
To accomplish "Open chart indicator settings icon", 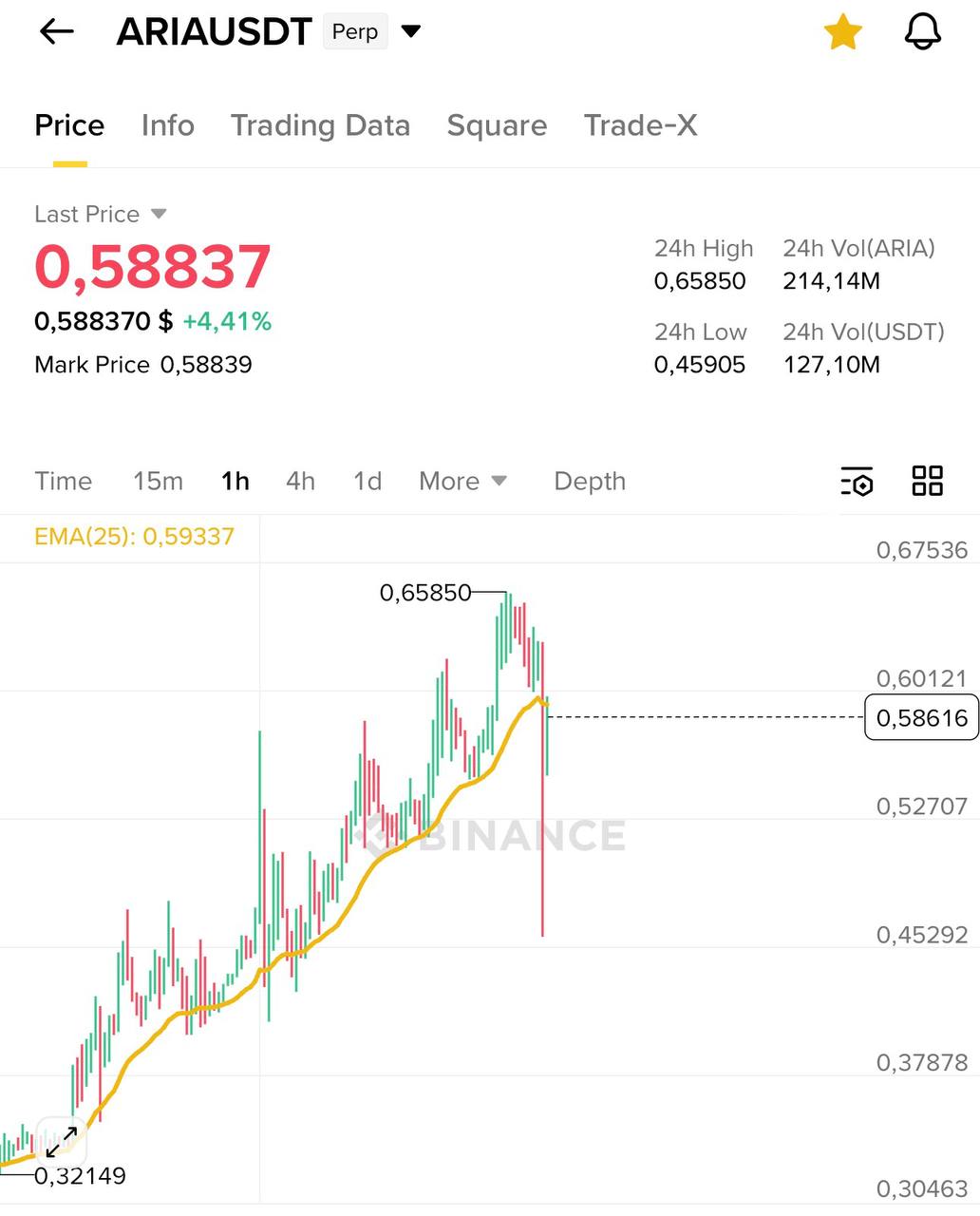I will [857, 482].
